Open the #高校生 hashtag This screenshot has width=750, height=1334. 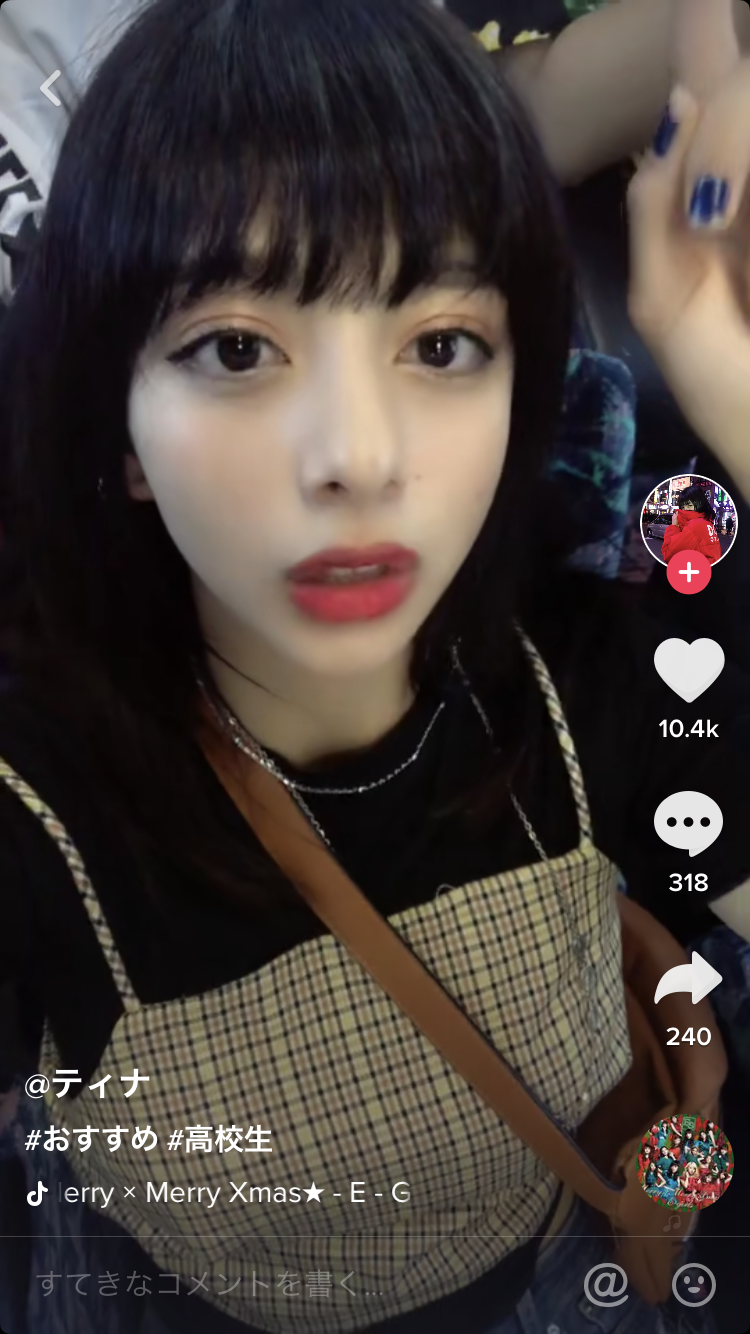[x=220, y=1139]
